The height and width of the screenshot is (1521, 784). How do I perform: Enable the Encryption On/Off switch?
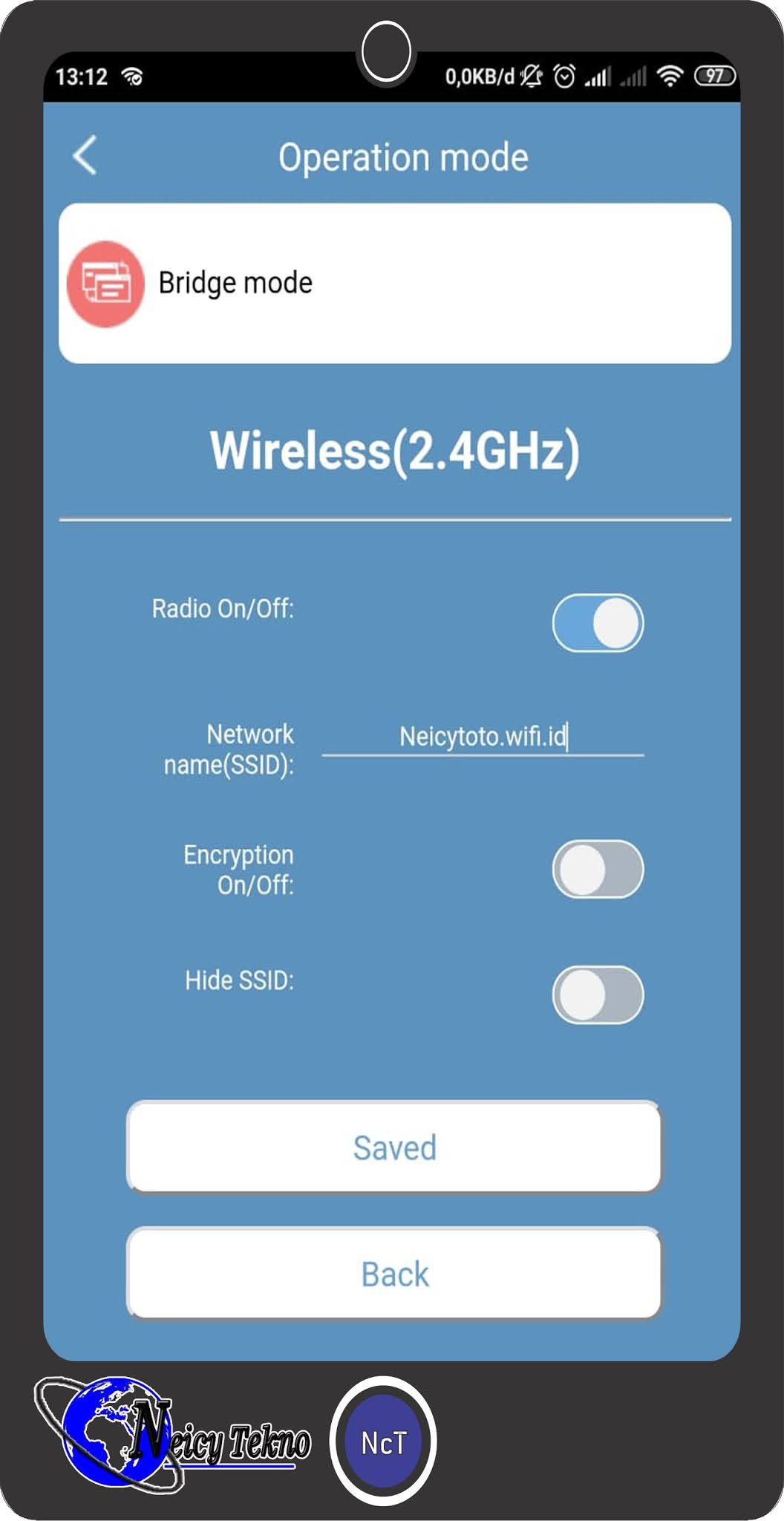598,869
